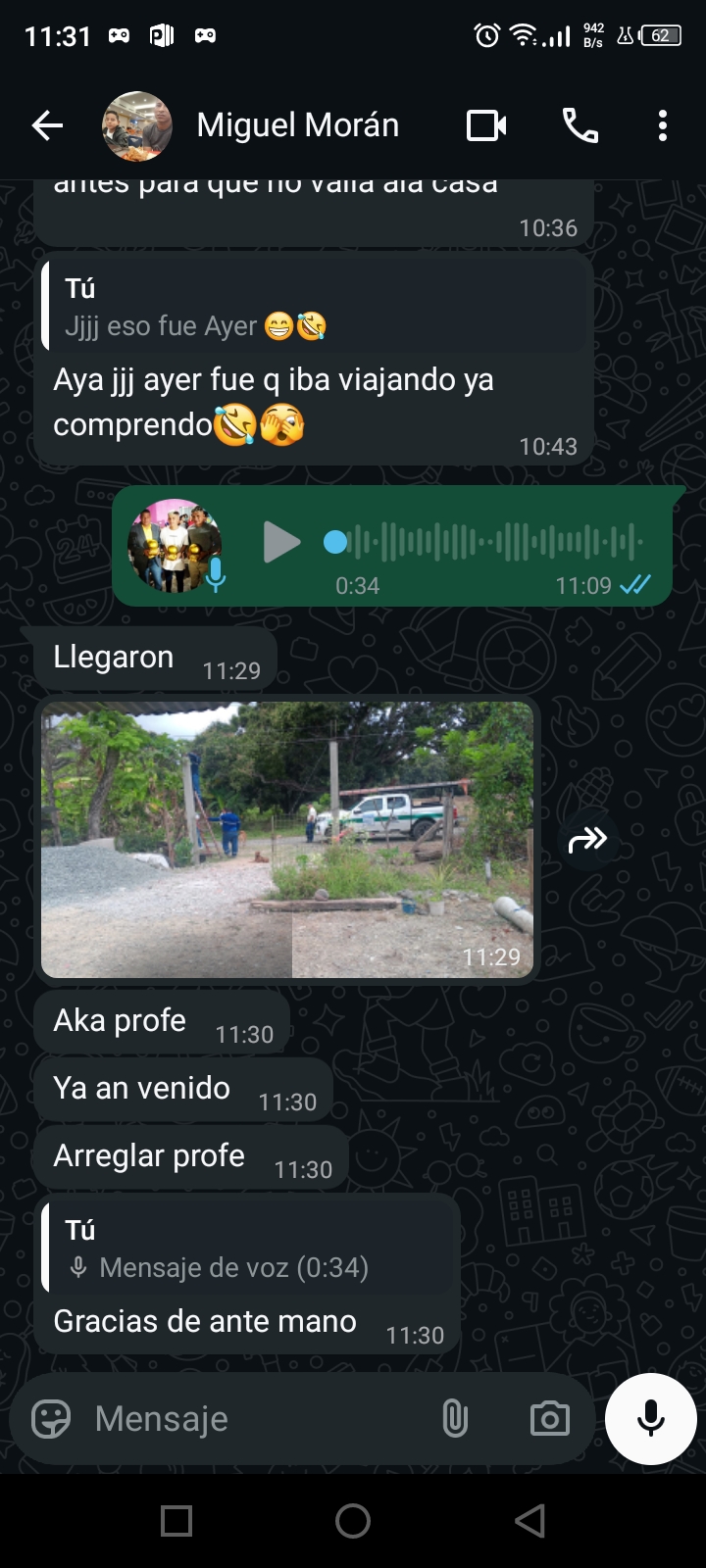Open the overflow menu

(x=663, y=125)
